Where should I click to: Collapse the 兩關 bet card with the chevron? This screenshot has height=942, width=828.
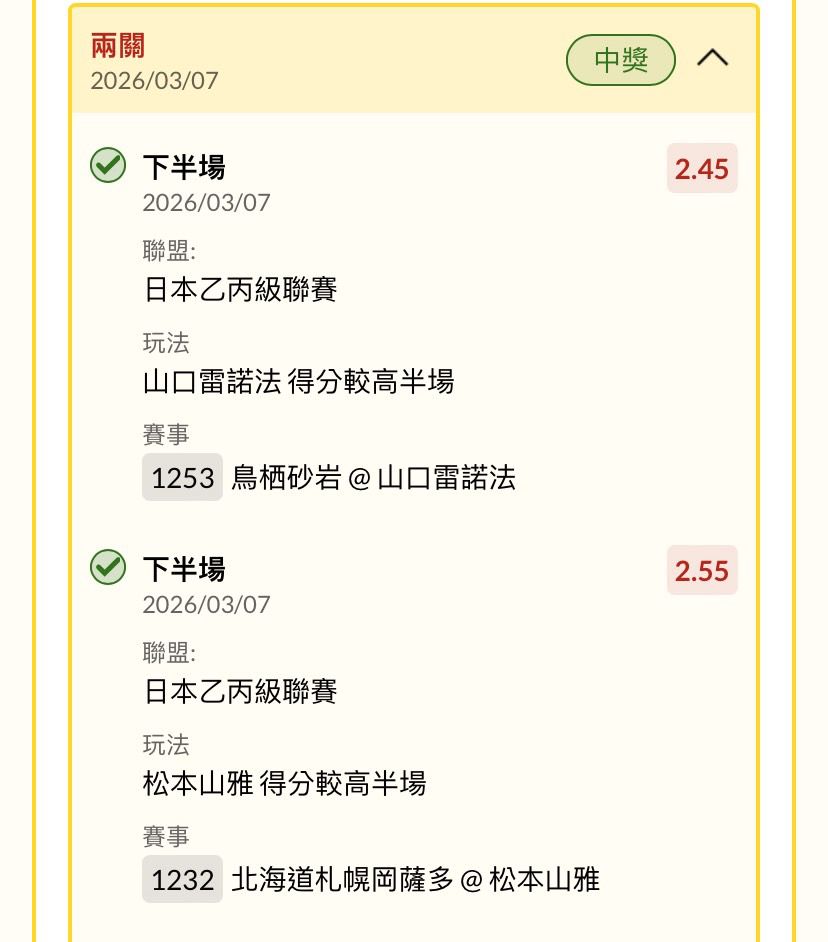click(712, 59)
